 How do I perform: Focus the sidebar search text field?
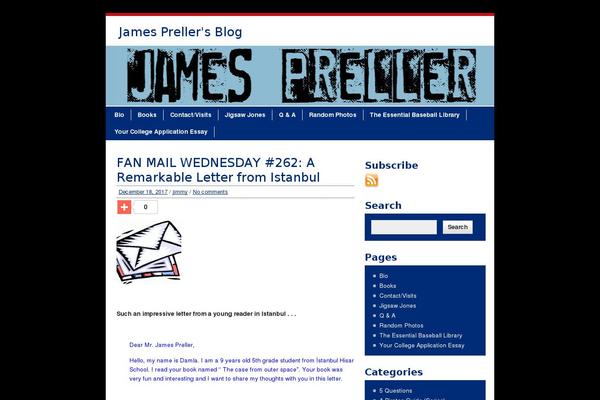tap(403, 227)
